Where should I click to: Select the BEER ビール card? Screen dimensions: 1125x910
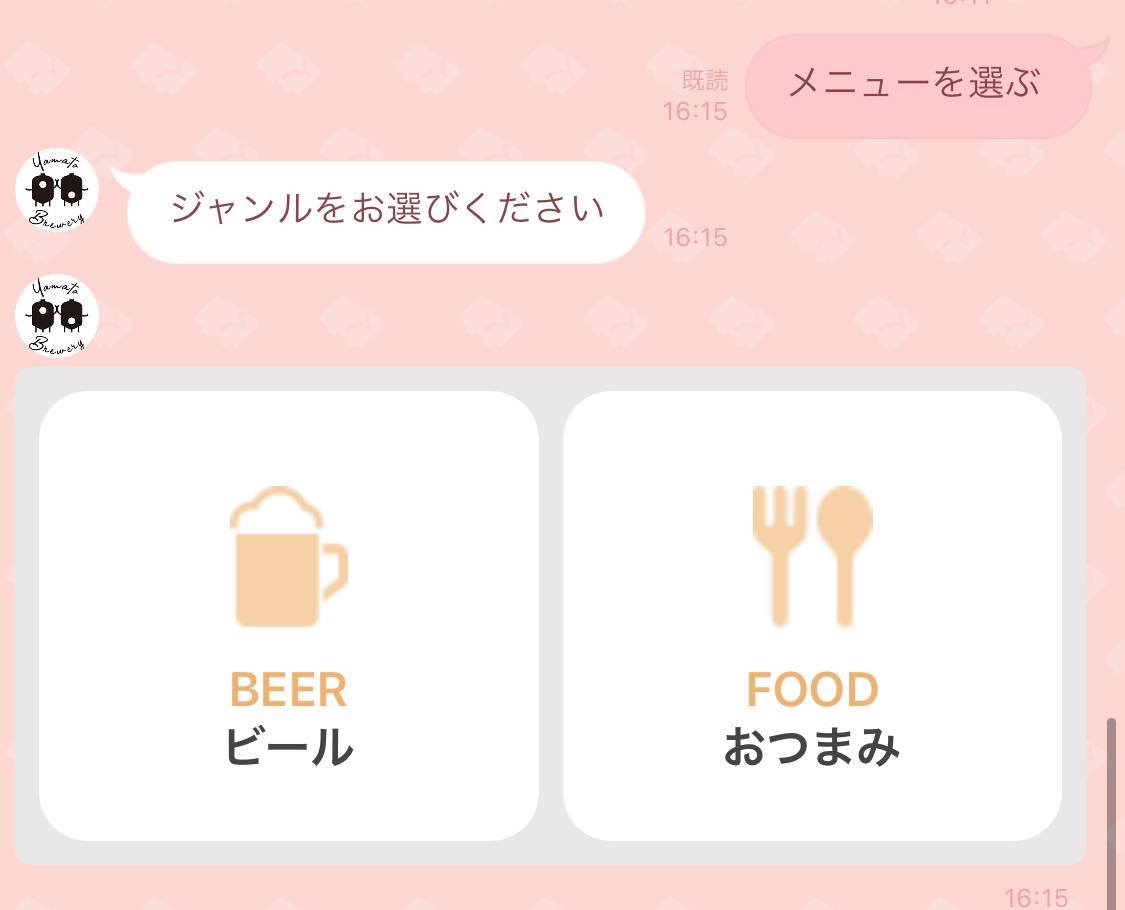(288, 615)
